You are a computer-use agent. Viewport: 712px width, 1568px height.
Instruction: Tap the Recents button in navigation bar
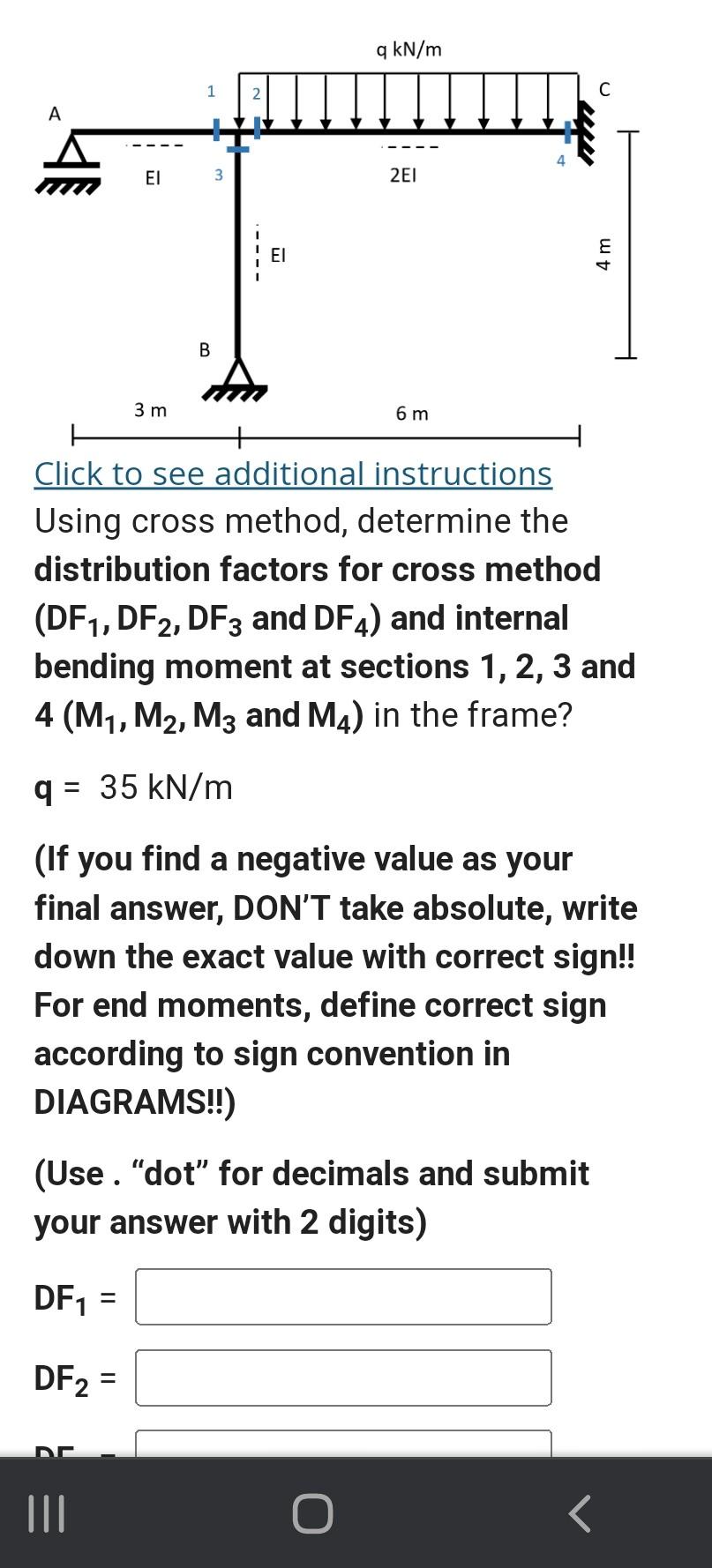(49, 1512)
